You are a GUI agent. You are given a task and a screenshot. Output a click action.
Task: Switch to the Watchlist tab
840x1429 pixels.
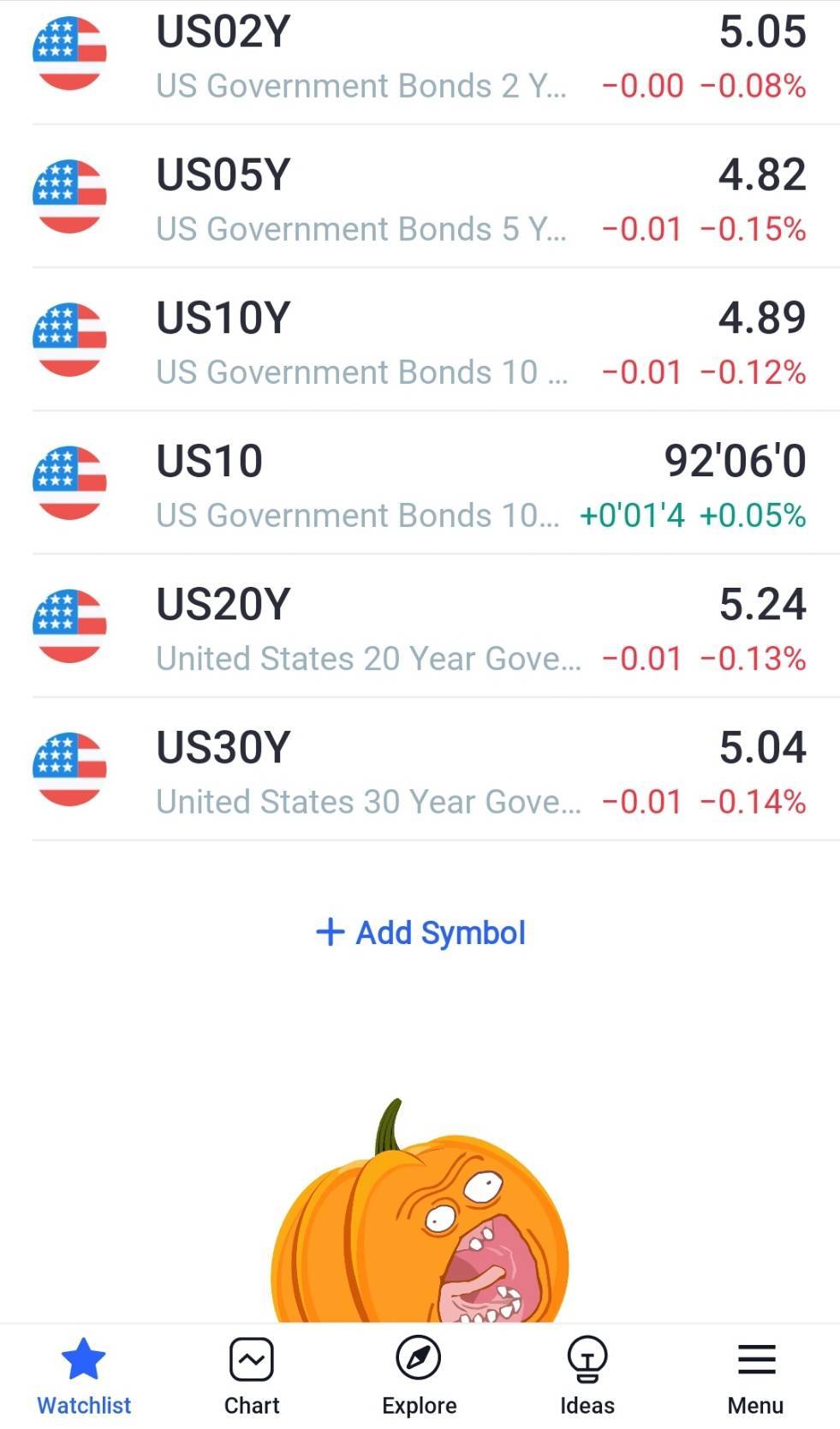[84, 1377]
